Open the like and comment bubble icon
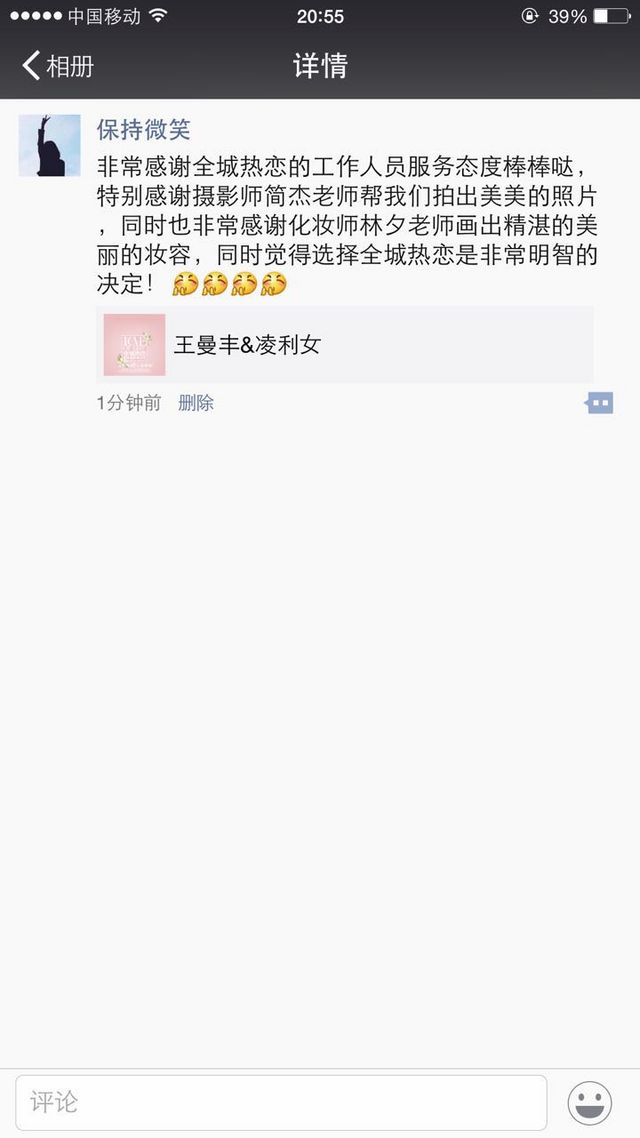640x1138 pixels. 599,403
